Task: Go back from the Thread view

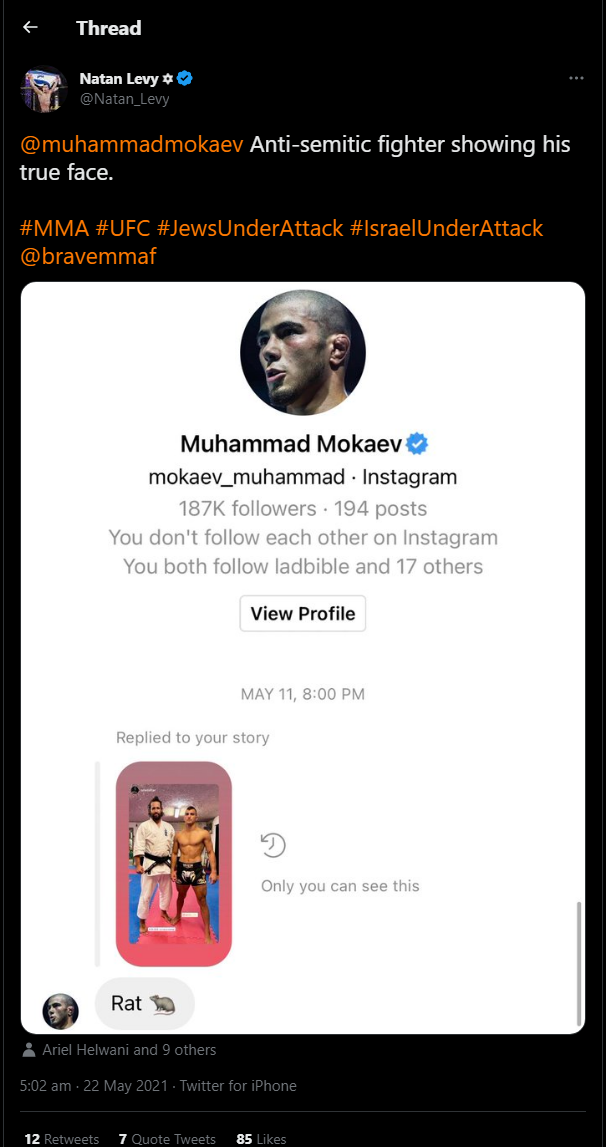Action: 30,28
